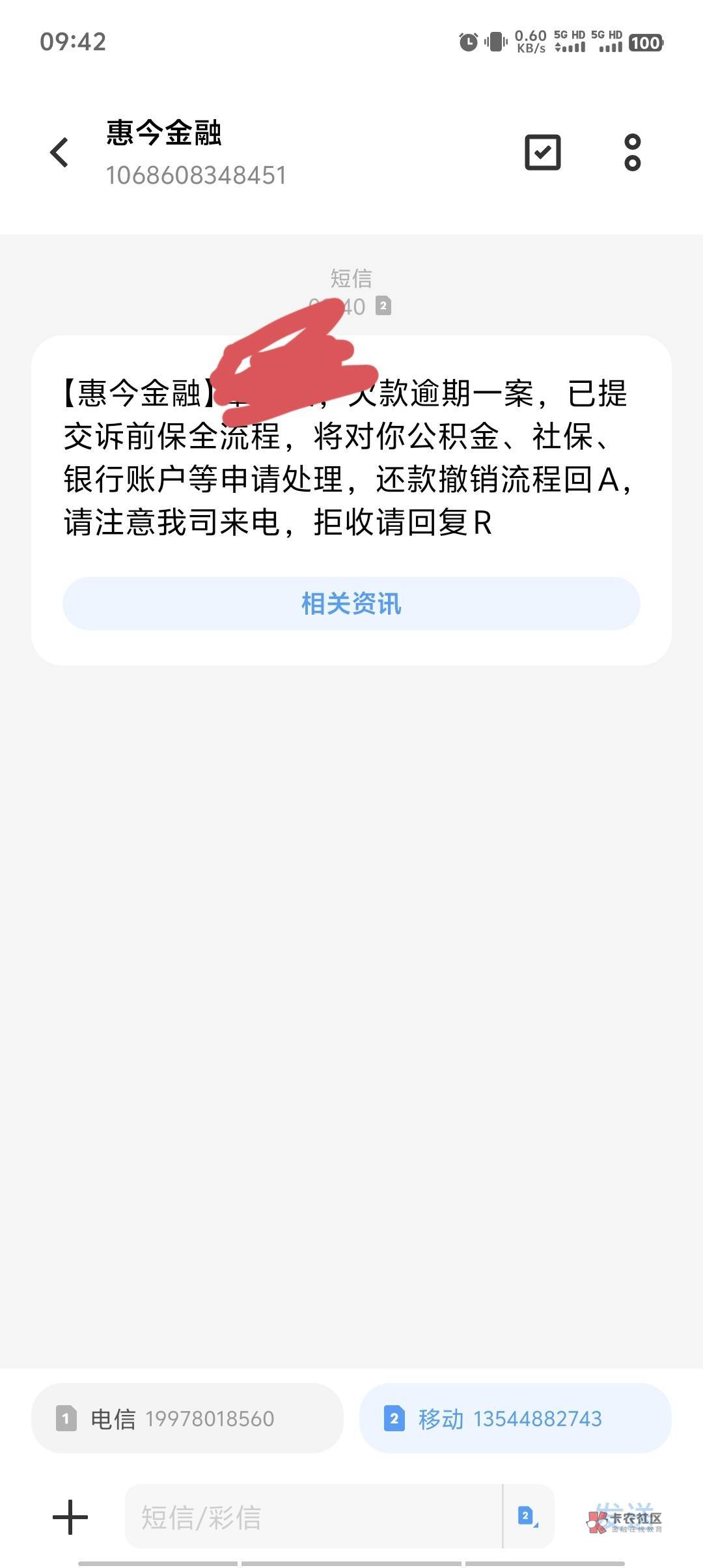
Task: Go back to the message list
Action: pyautogui.click(x=60, y=153)
